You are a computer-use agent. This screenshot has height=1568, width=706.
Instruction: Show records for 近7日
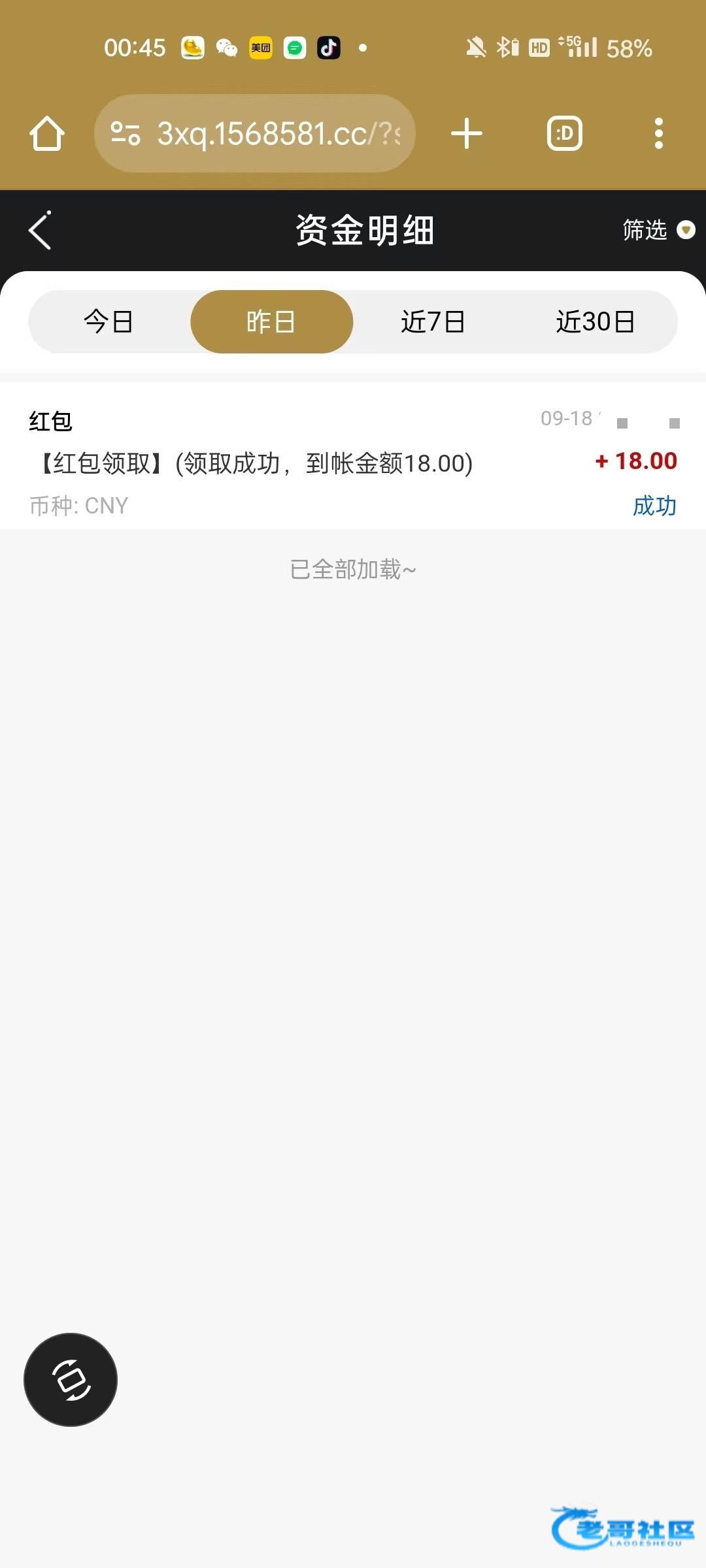pyautogui.click(x=433, y=322)
